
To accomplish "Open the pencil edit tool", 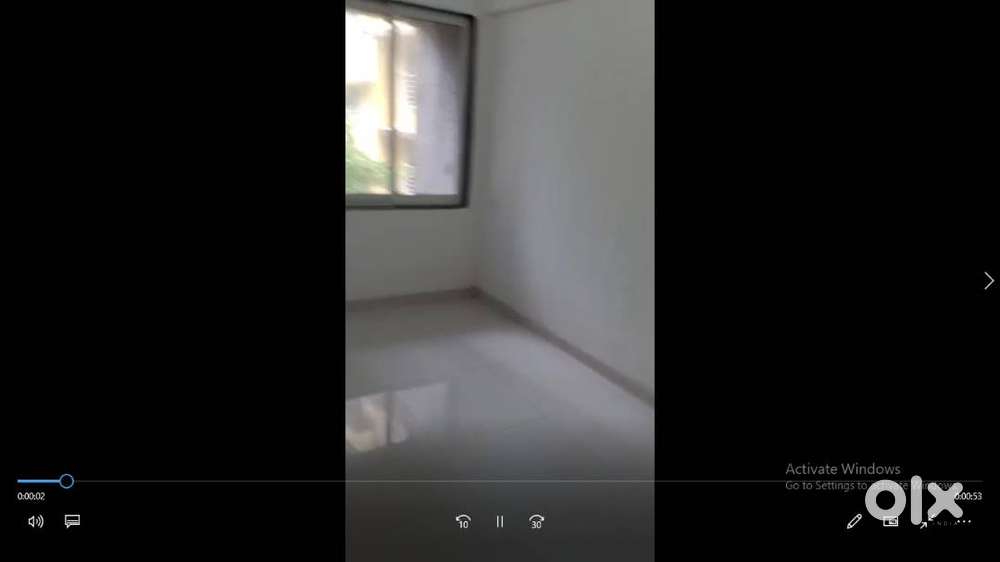I will pos(854,521).
